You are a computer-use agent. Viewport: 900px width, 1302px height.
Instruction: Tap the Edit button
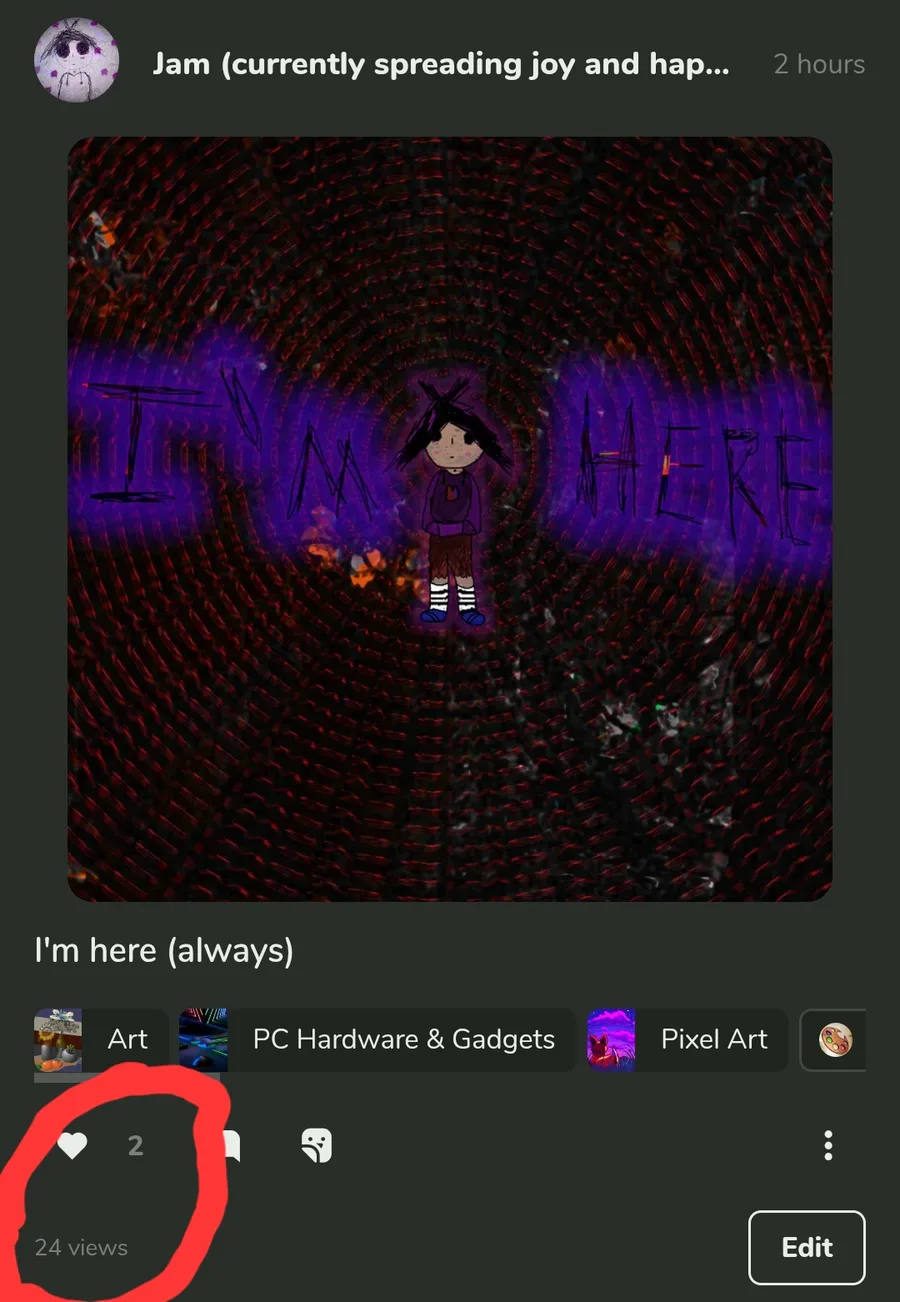pos(806,1247)
